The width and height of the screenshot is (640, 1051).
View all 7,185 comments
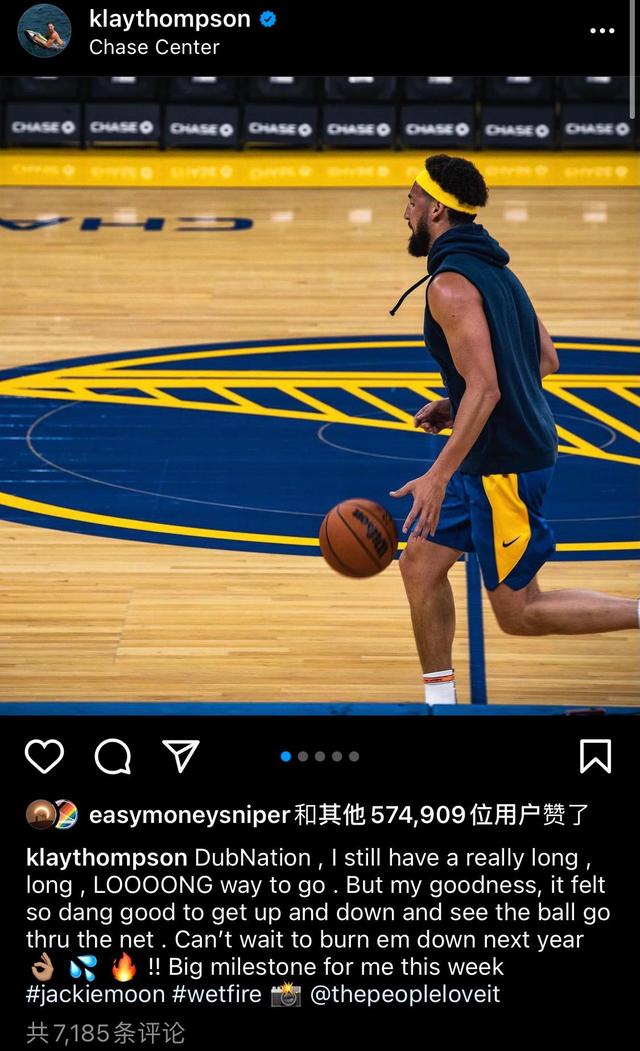click(105, 1031)
